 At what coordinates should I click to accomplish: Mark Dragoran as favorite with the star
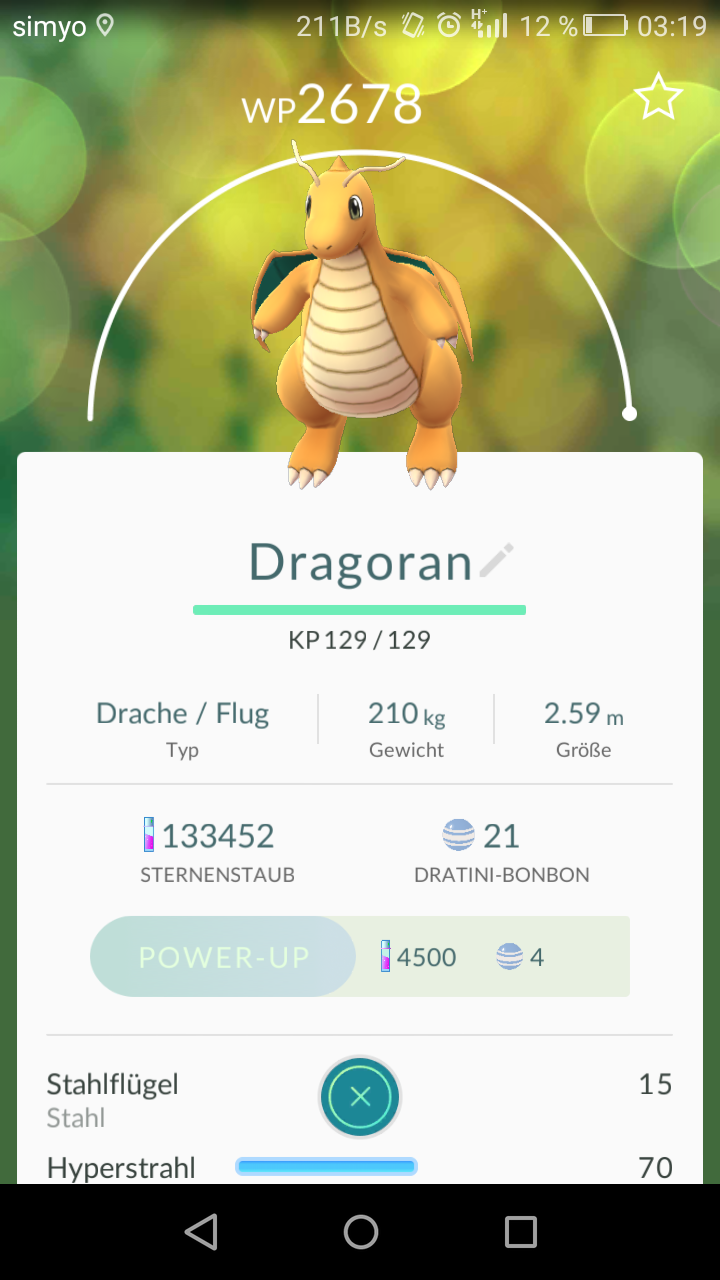tap(658, 98)
